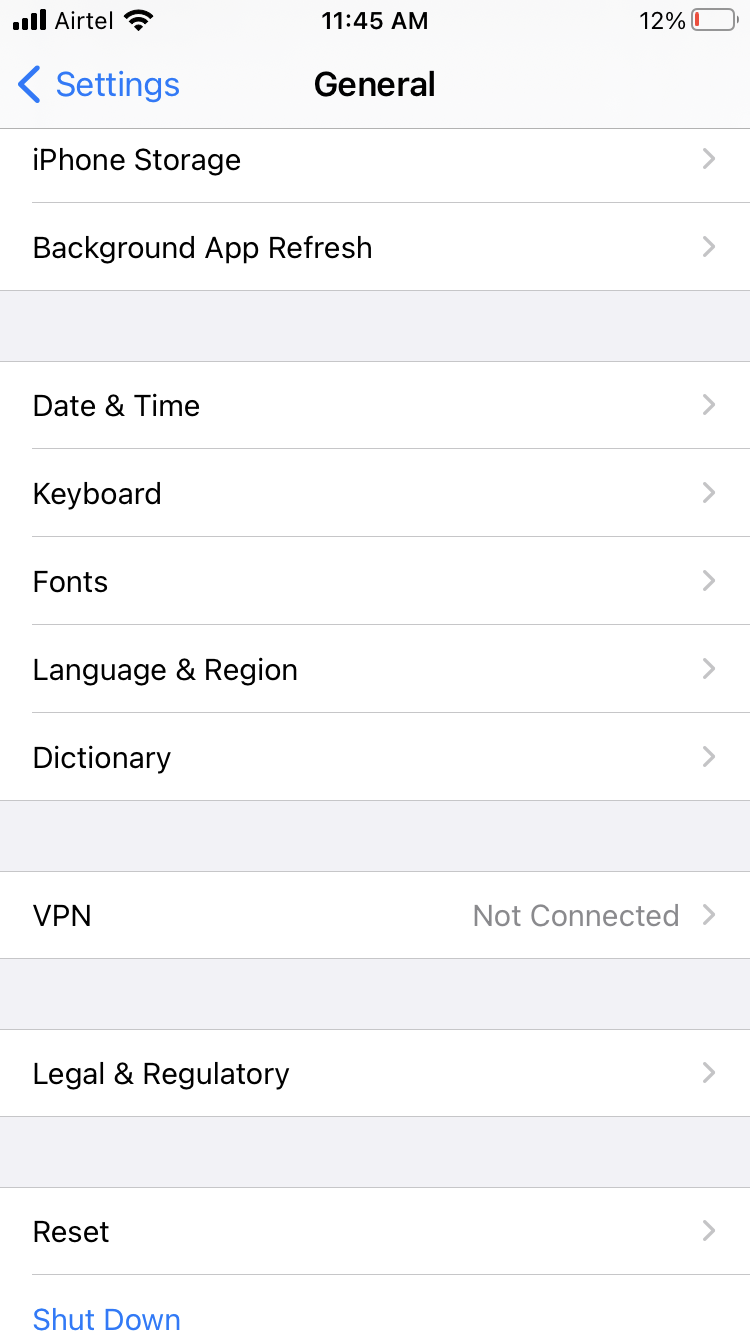
Task: Open Keyboard settings
Action: [x=375, y=494]
